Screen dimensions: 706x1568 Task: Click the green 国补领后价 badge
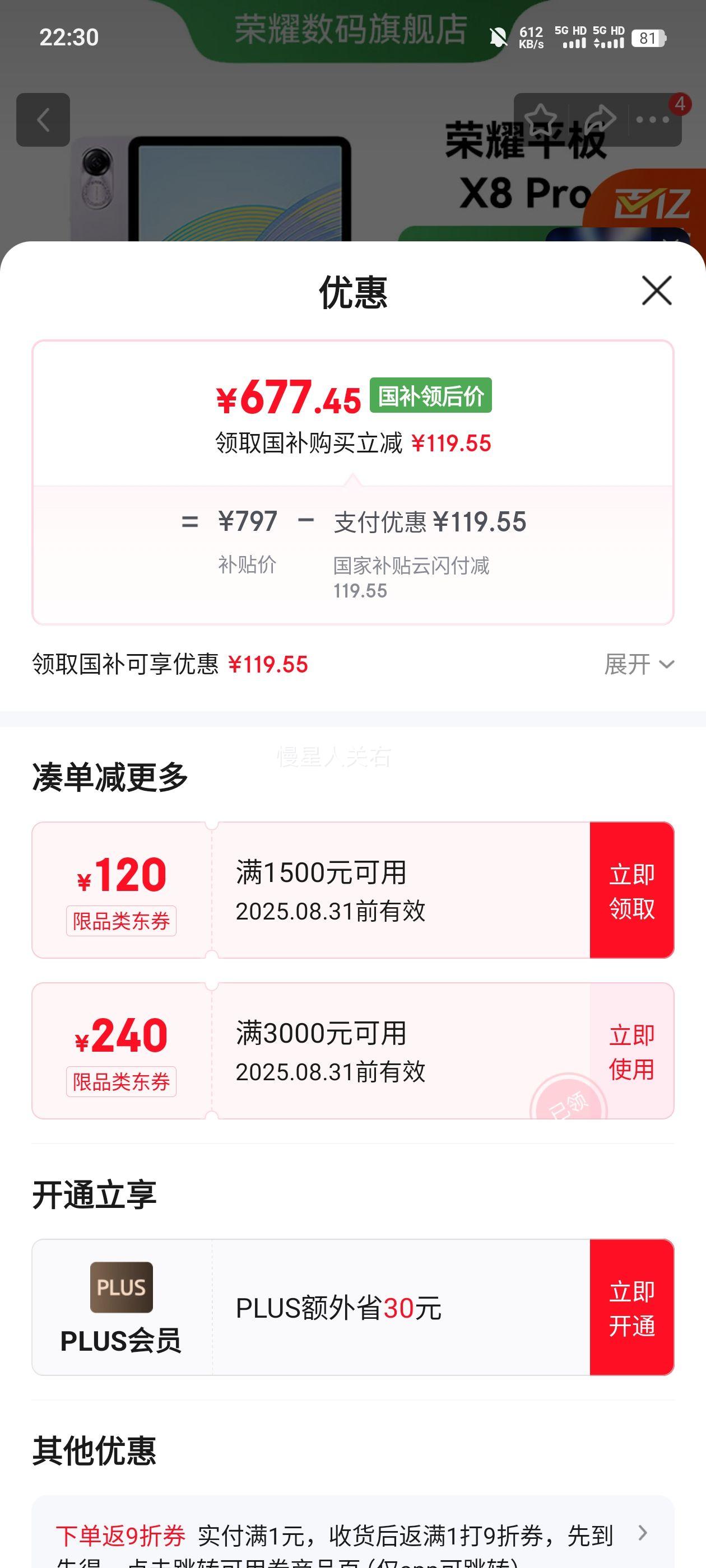point(431,397)
